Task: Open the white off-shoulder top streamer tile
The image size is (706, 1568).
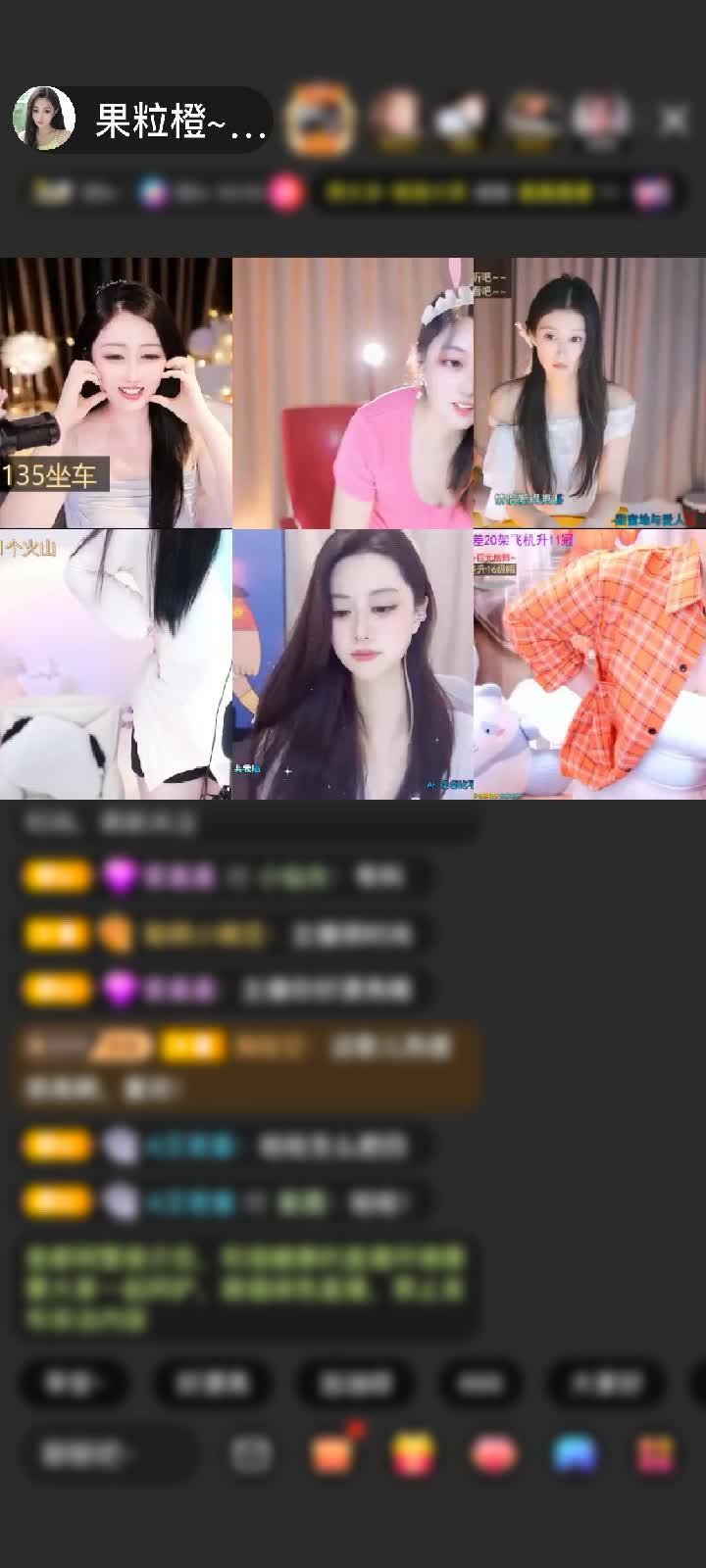Action: 589,392
